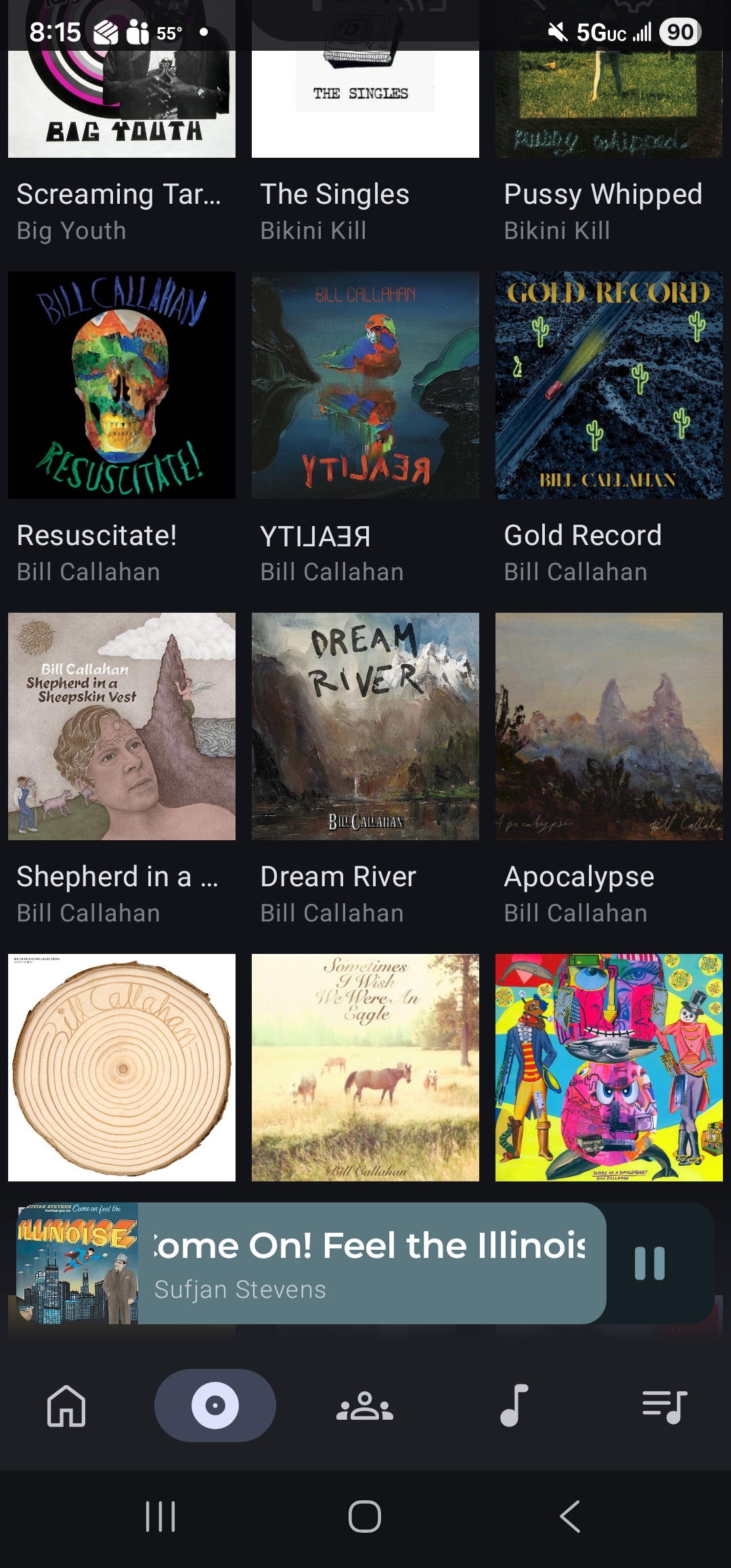The width and height of the screenshot is (731, 1568).
Task: Open the Dream River album
Action: click(x=365, y=726)
